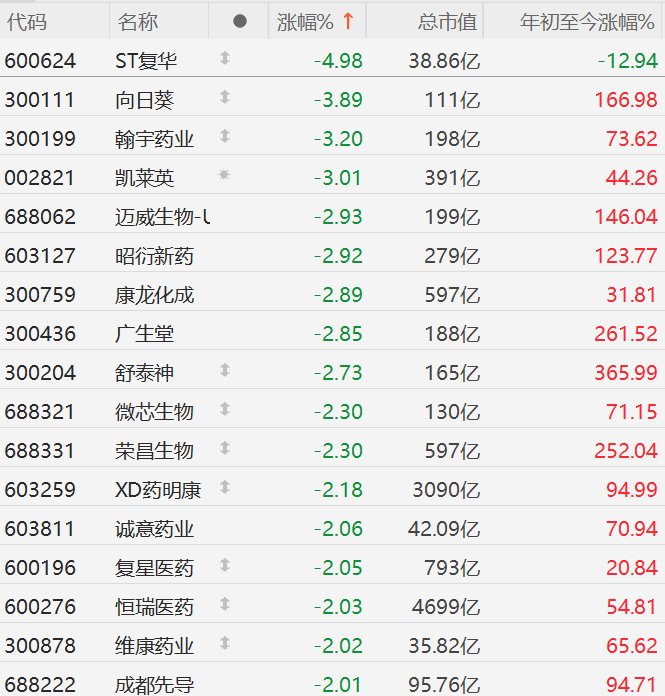
Task: Open ST复华 stock details
Action: pyautogui.click(x=146, y=61)
